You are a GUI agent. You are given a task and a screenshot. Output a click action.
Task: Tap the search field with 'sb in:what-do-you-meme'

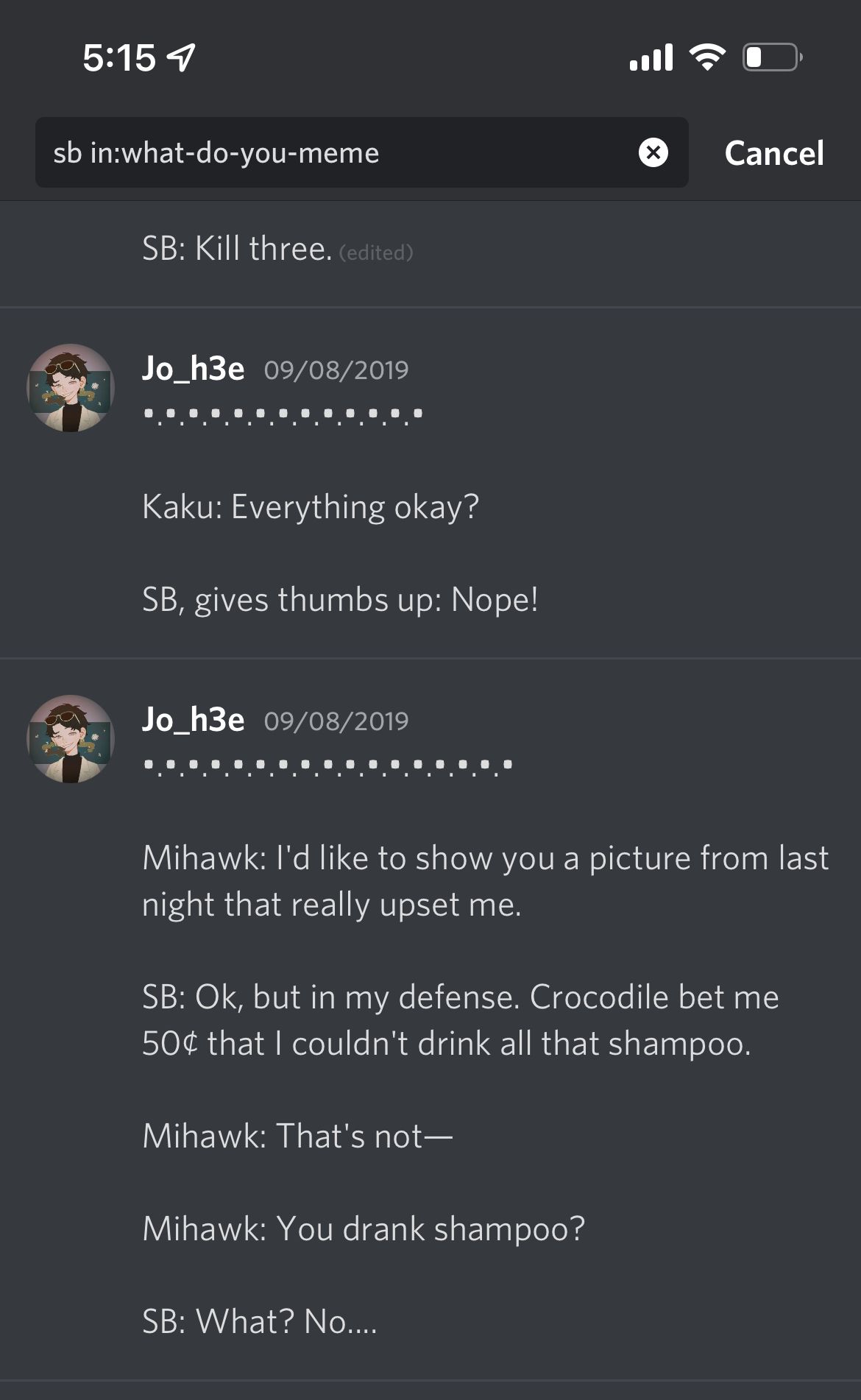pyautogui.click(x=331, y=153)
